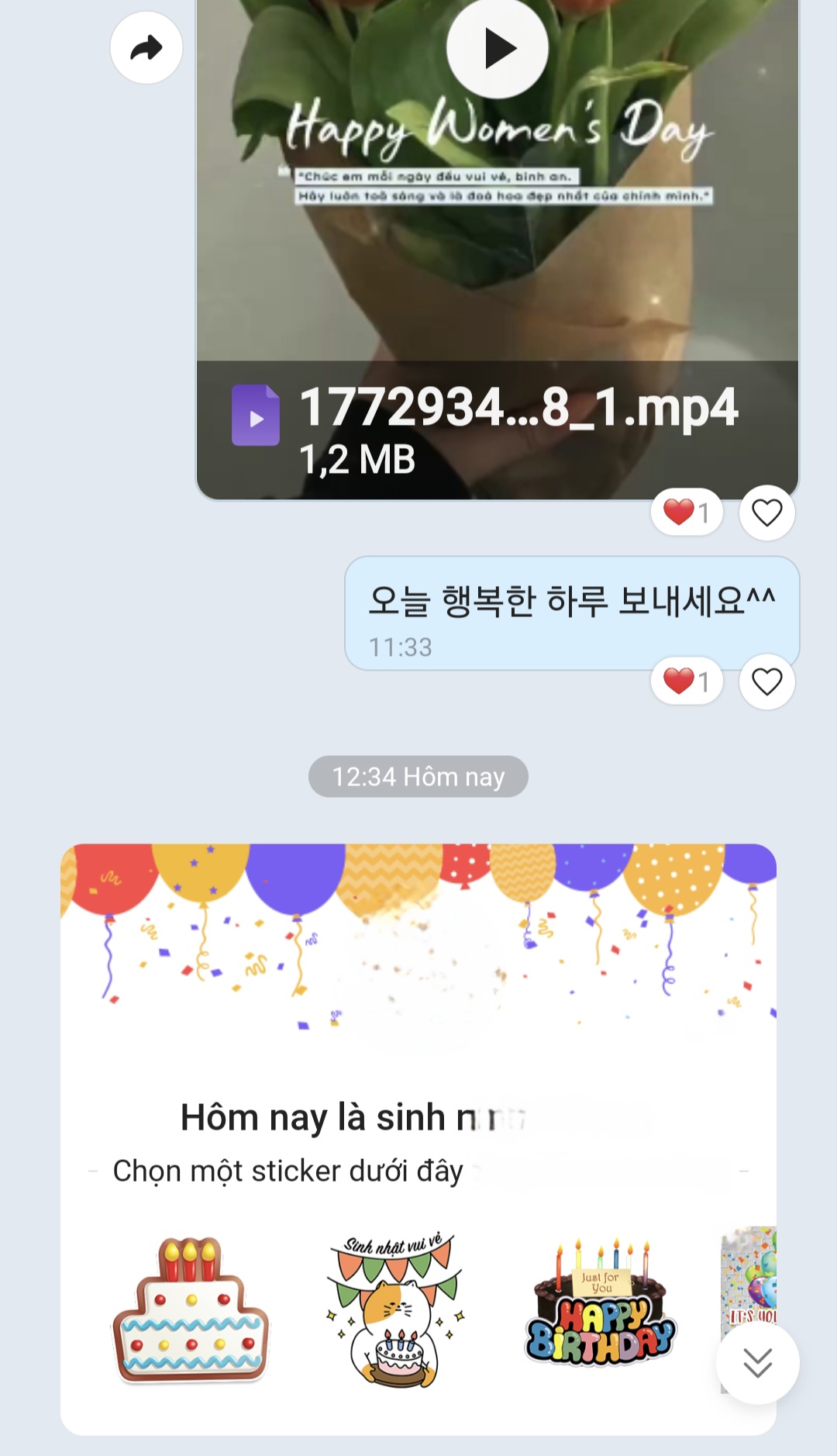The height and width of the screenshot is (1456, 837).
Task: React with a heart to the video
Action: coord(766,512)
